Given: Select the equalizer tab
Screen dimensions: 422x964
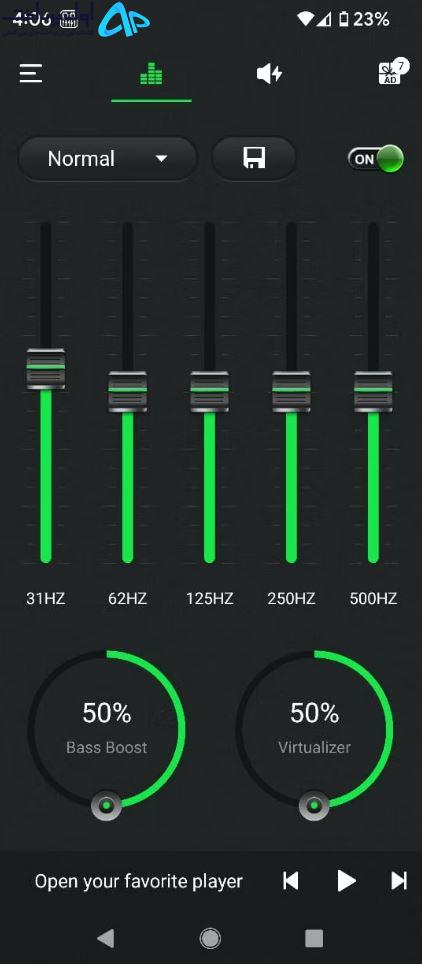Looking at the screenshot, I should 151,74.
